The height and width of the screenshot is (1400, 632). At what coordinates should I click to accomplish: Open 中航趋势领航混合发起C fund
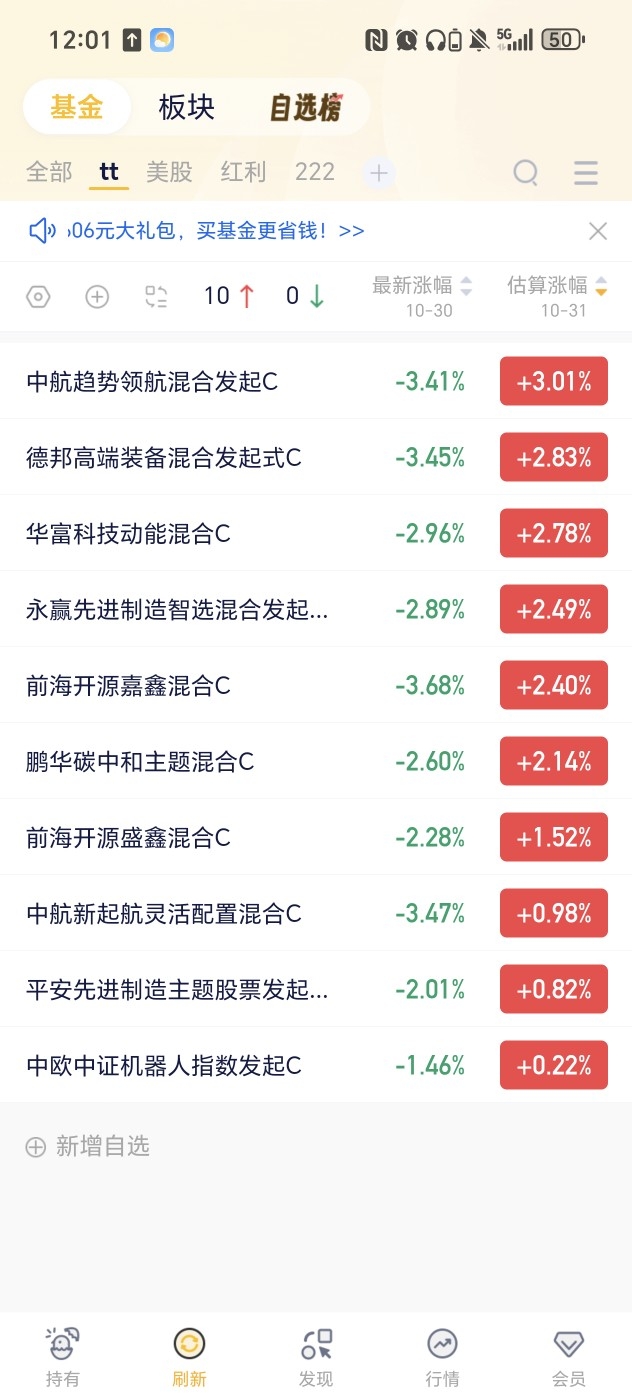click(x=152, y=381)
